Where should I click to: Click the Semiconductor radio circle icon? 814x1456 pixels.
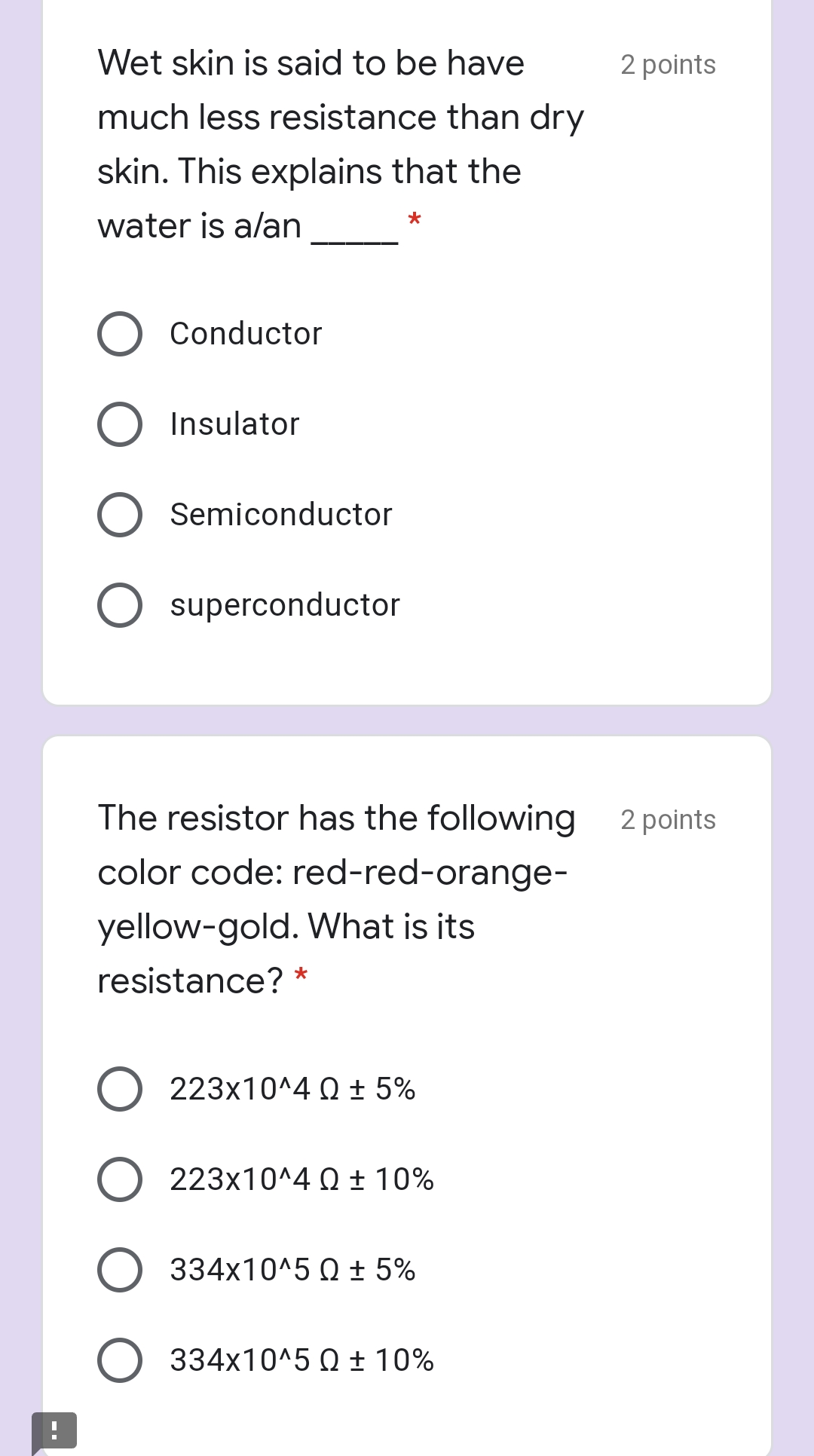(120, 515)
